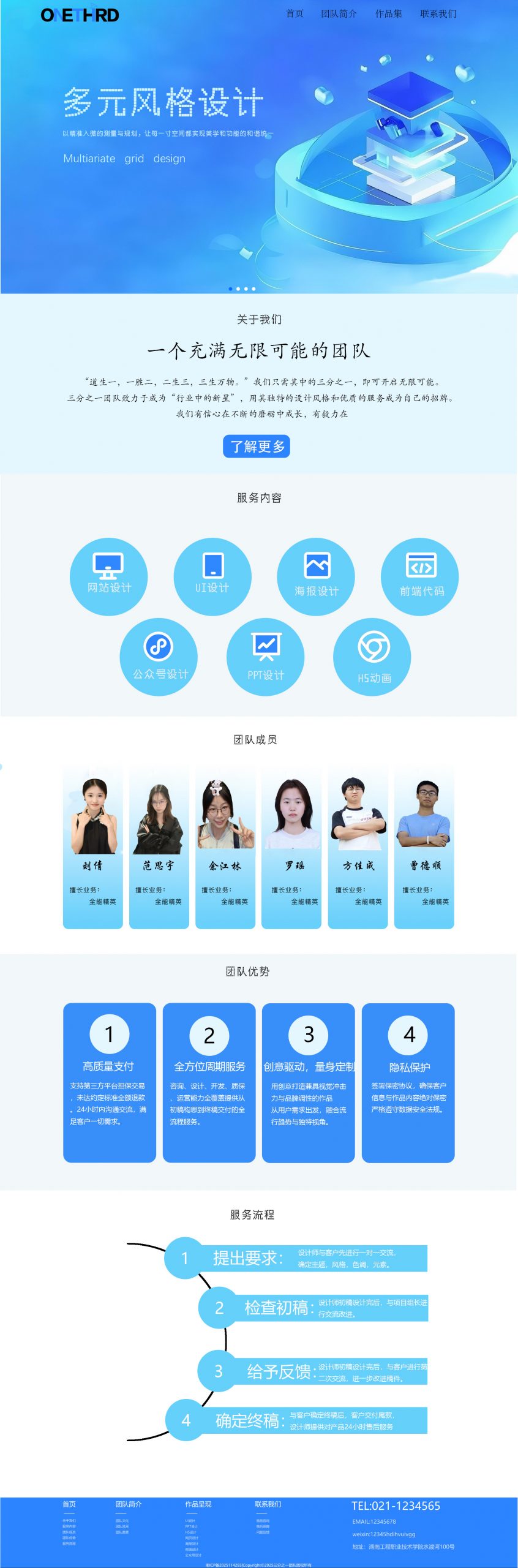The image size is (518, 1568).
Task: Tap the 作品呈现 link in the footer
Action: [198, 1504]
